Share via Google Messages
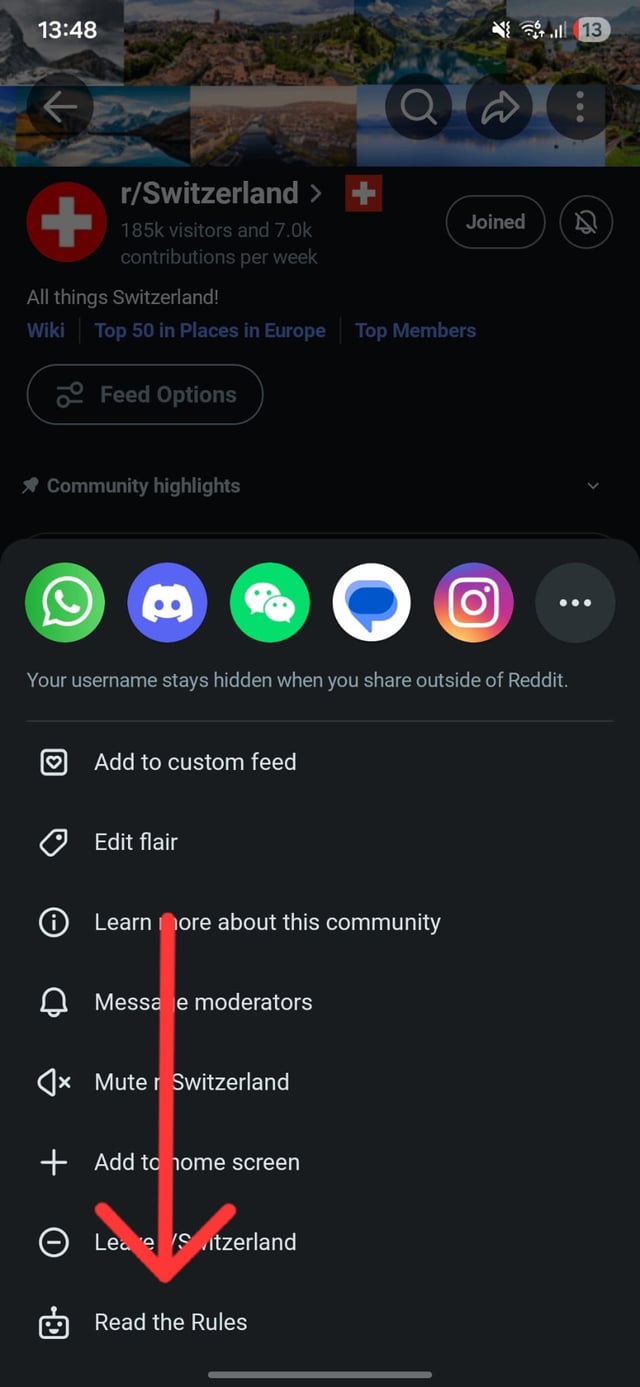This screenshot has height=1387, width=640. (371, 603)
